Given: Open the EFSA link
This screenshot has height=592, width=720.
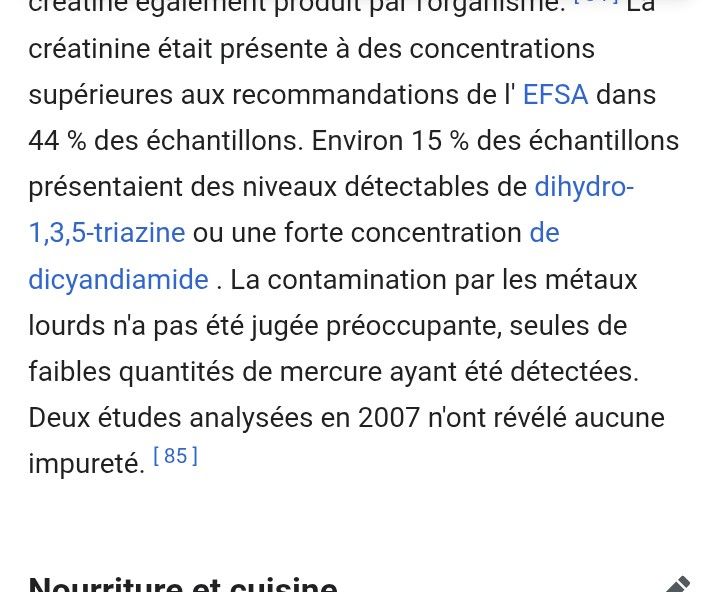Looking at the screenshot, I should (555, 95).
